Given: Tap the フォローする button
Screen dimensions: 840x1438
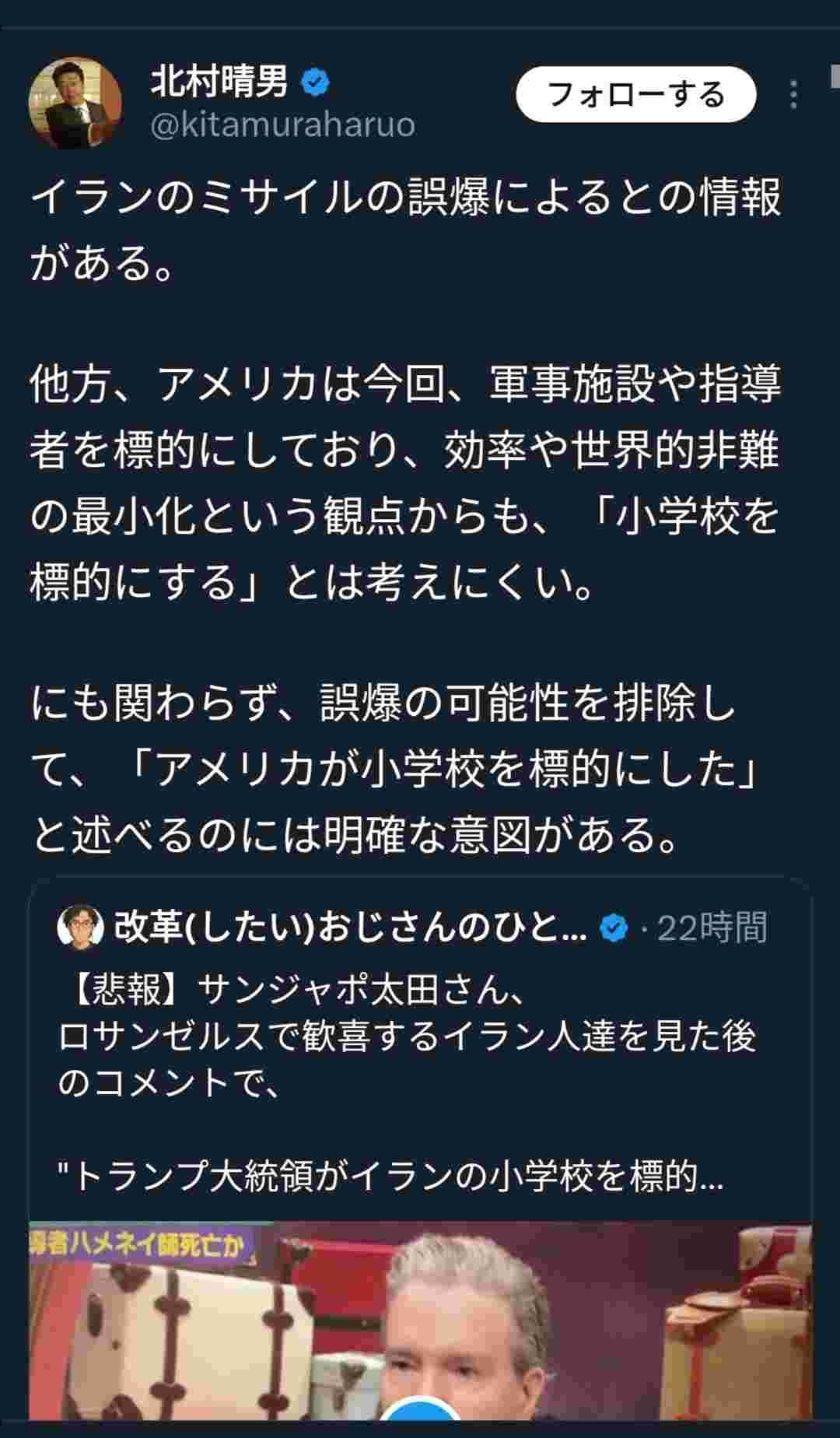Looking at the screenshot, I should click(635, 94).
